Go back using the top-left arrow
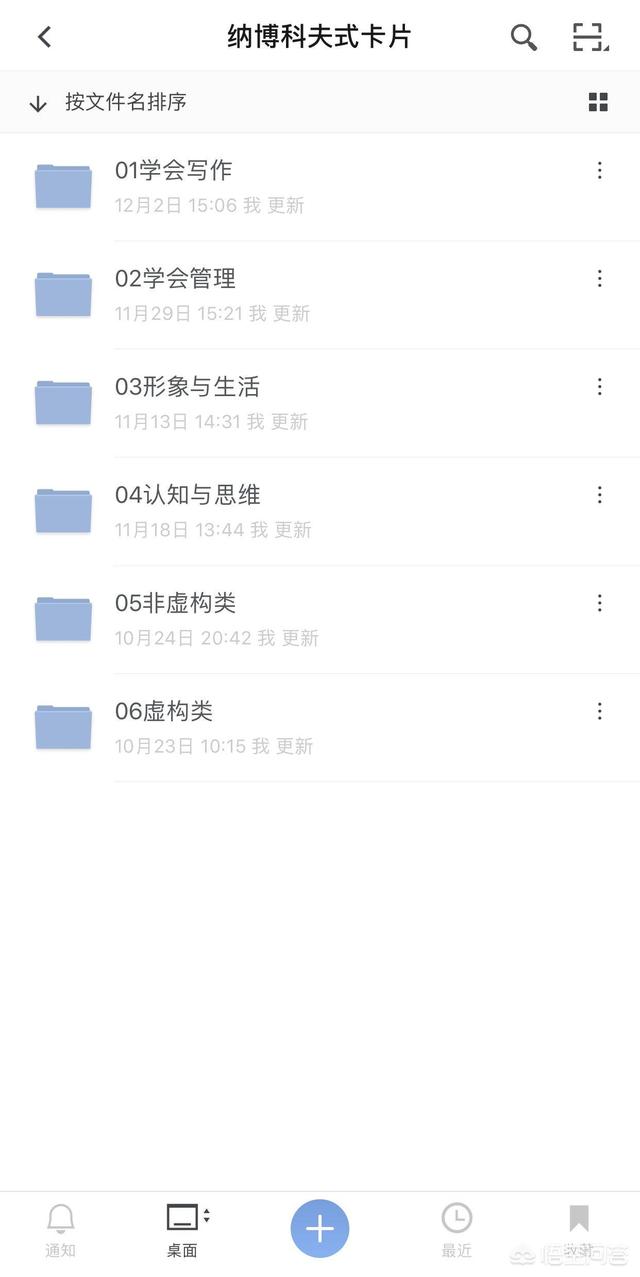 (x=44, y=37)
